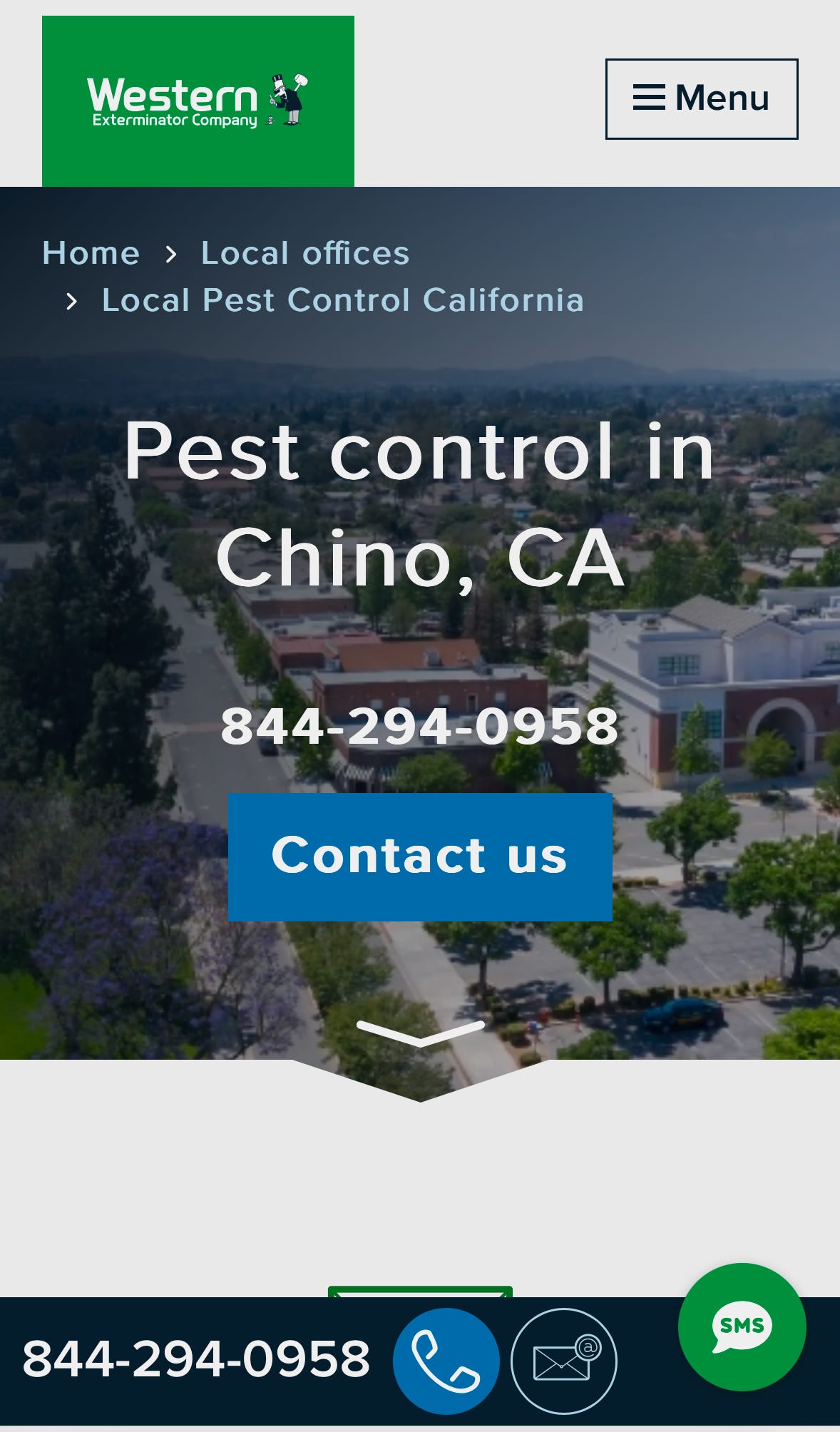Image resolution: width=840 pixels, height=1432 pixels.
Task: Tap the phone number in the bottom bar
Action: click(x=196, y=1359)
